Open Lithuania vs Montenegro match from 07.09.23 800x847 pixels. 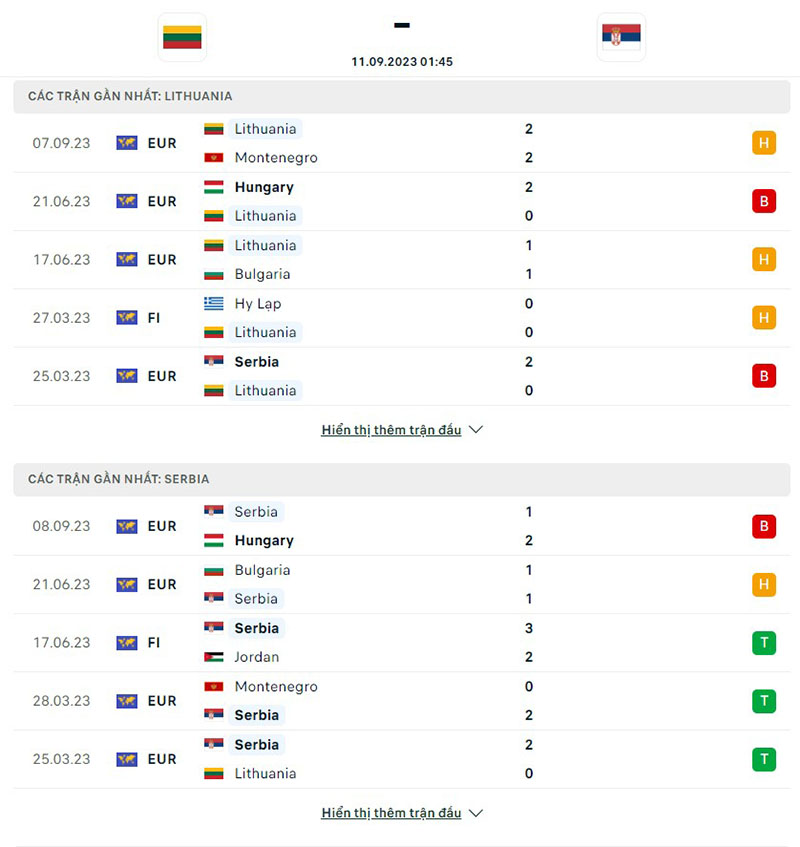click(x=400, y=143)
